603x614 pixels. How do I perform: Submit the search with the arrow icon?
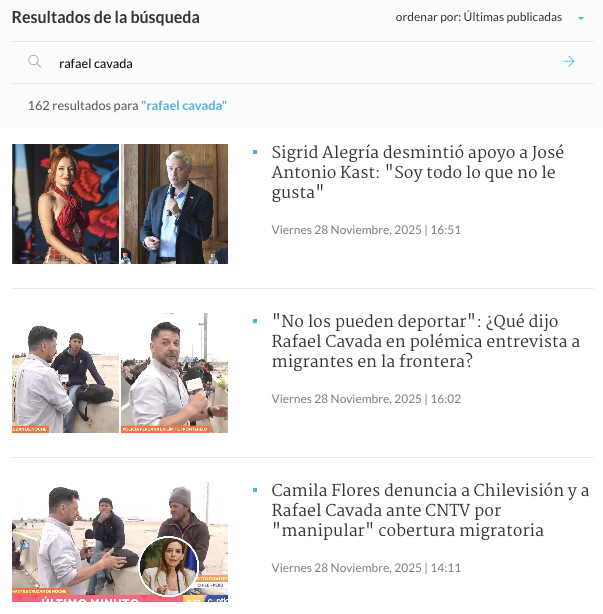[568, 62]
